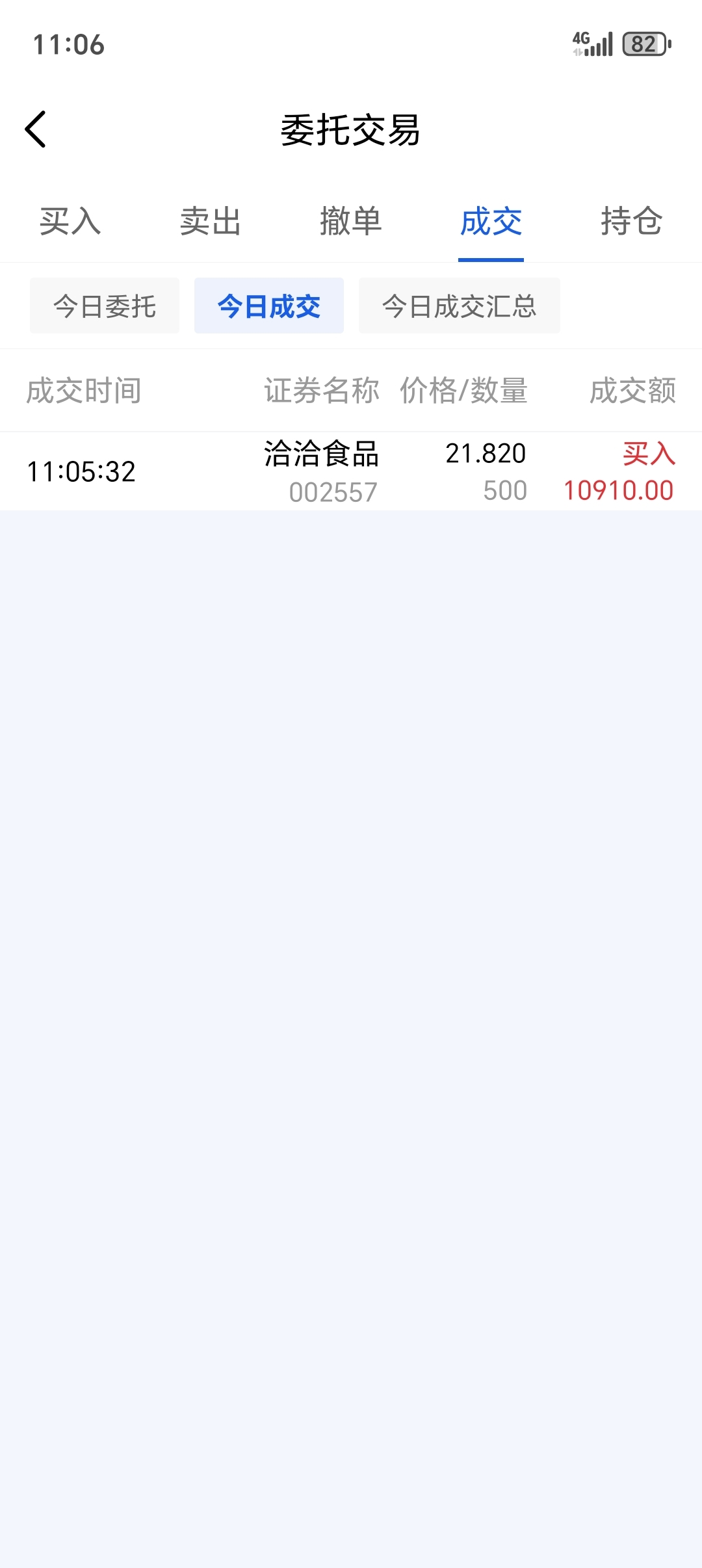Select the 成交 tab
Viewport: 702px width, 1568px height.
[x=491, y=221]
